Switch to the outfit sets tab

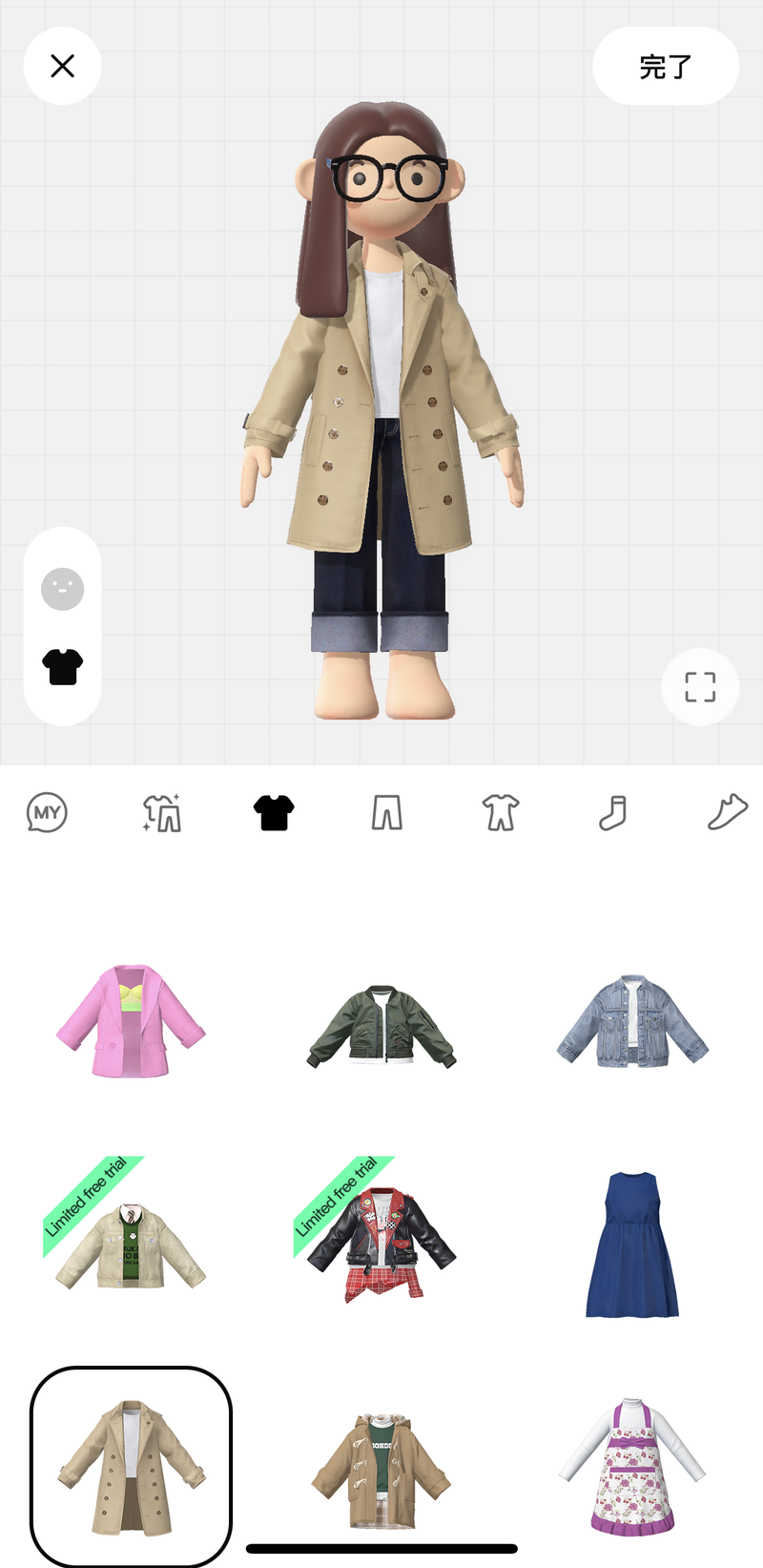[x=161, y=813]
